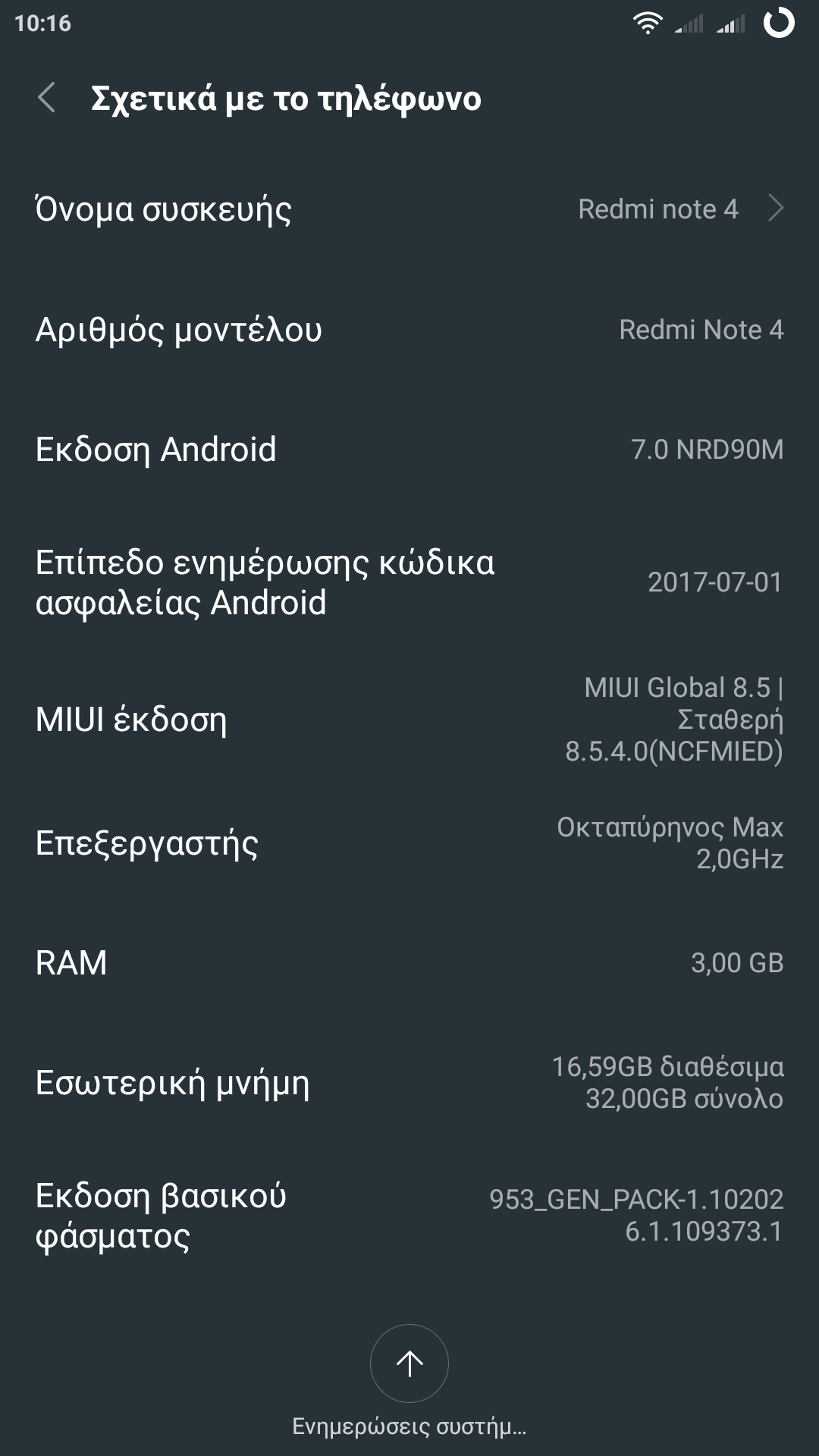The image size is (819, 1456).
Task: Go back from Σχετικά με το τηλέφωνο
Action: tap(47, 98)
